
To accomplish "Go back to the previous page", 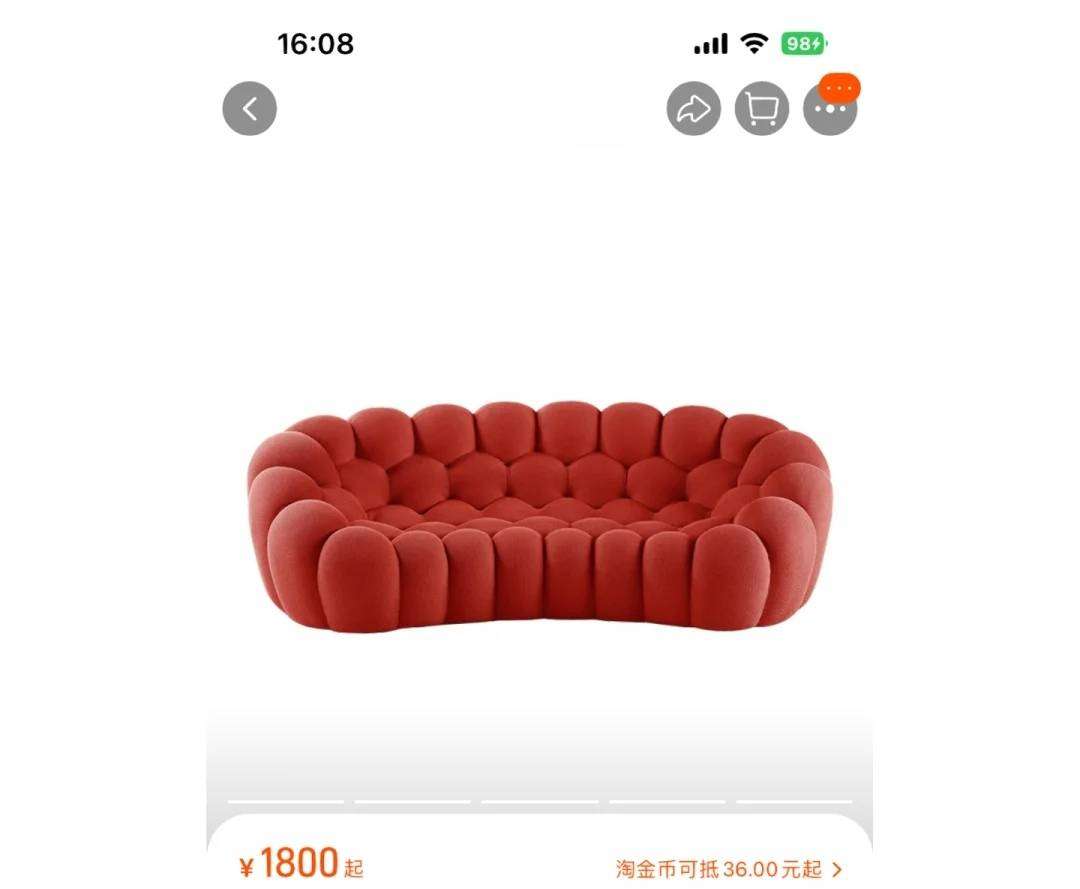I will click(x=249, y=108).
